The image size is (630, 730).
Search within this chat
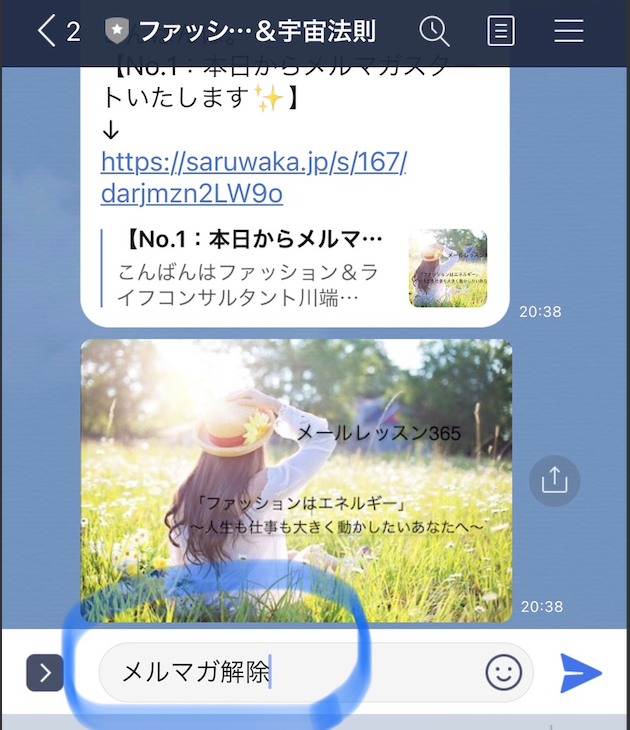coord(435,31)
